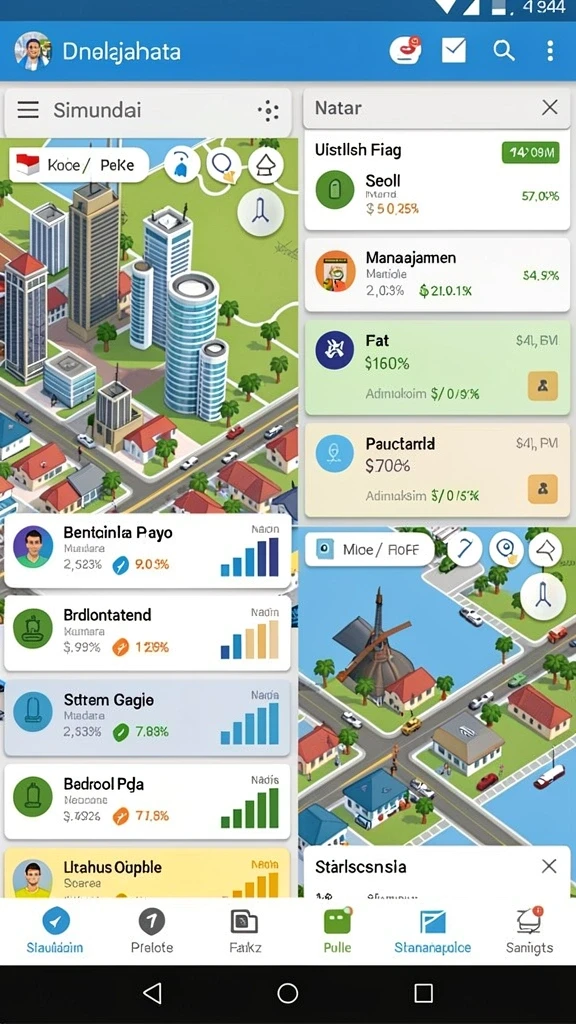
Task: Switch to the Prelote tab
Action: [x=152, y=931]
